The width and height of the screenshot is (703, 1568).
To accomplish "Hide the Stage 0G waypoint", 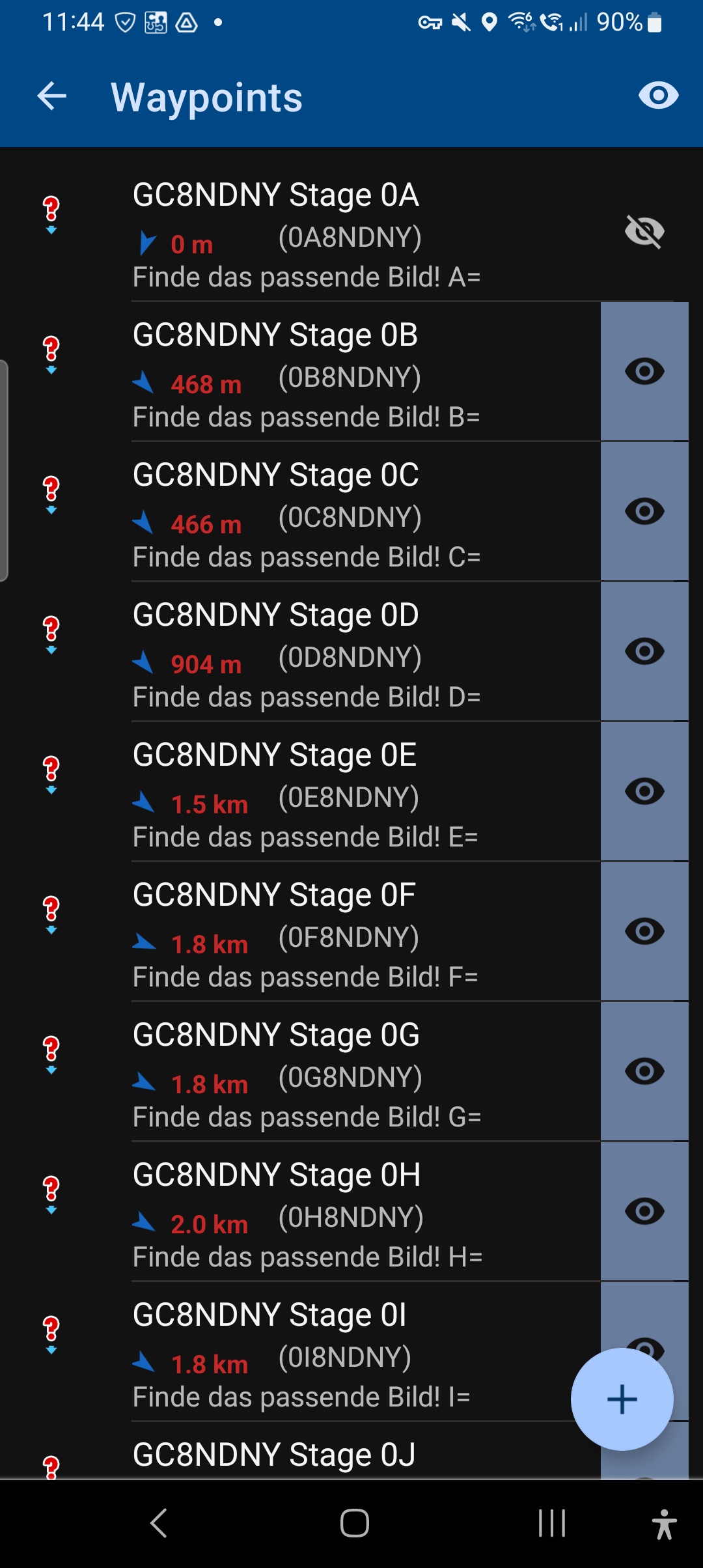I will (644, 1072).
